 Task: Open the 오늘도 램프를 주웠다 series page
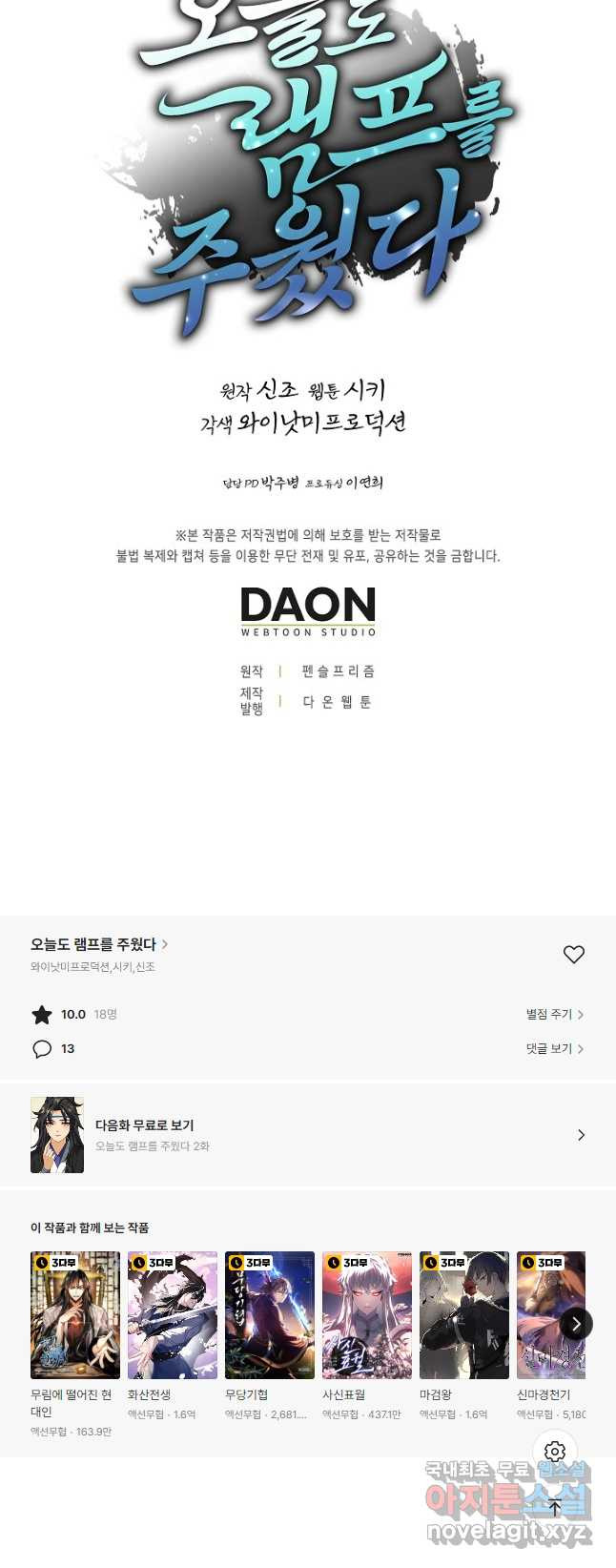(x=98, y=944)
